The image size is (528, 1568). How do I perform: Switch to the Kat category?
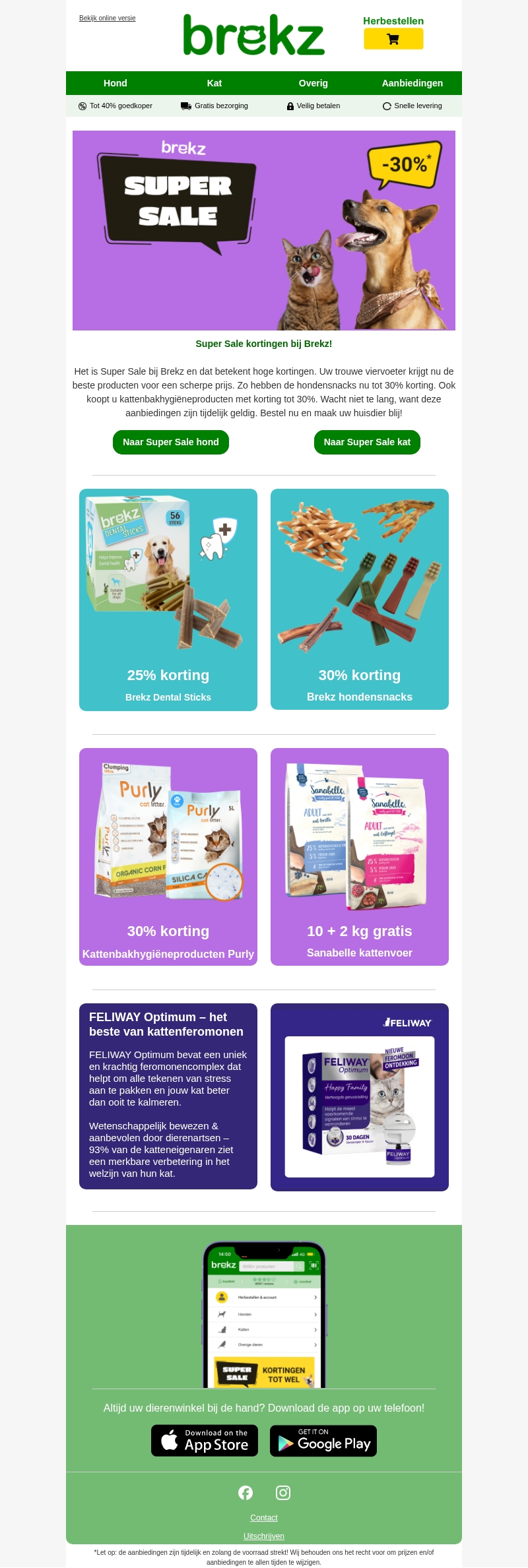(214, 83)
